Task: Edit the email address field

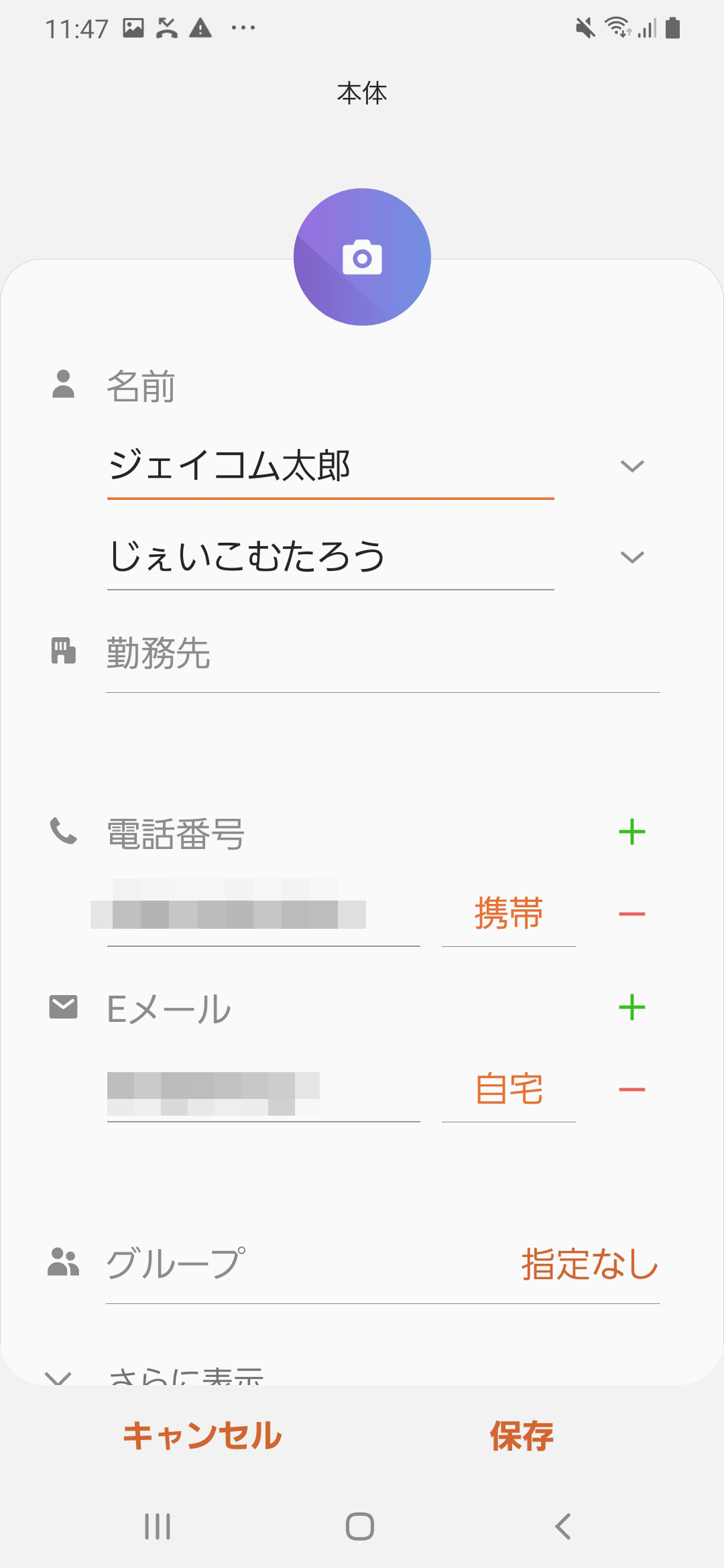Action: tap(263, 1090)
